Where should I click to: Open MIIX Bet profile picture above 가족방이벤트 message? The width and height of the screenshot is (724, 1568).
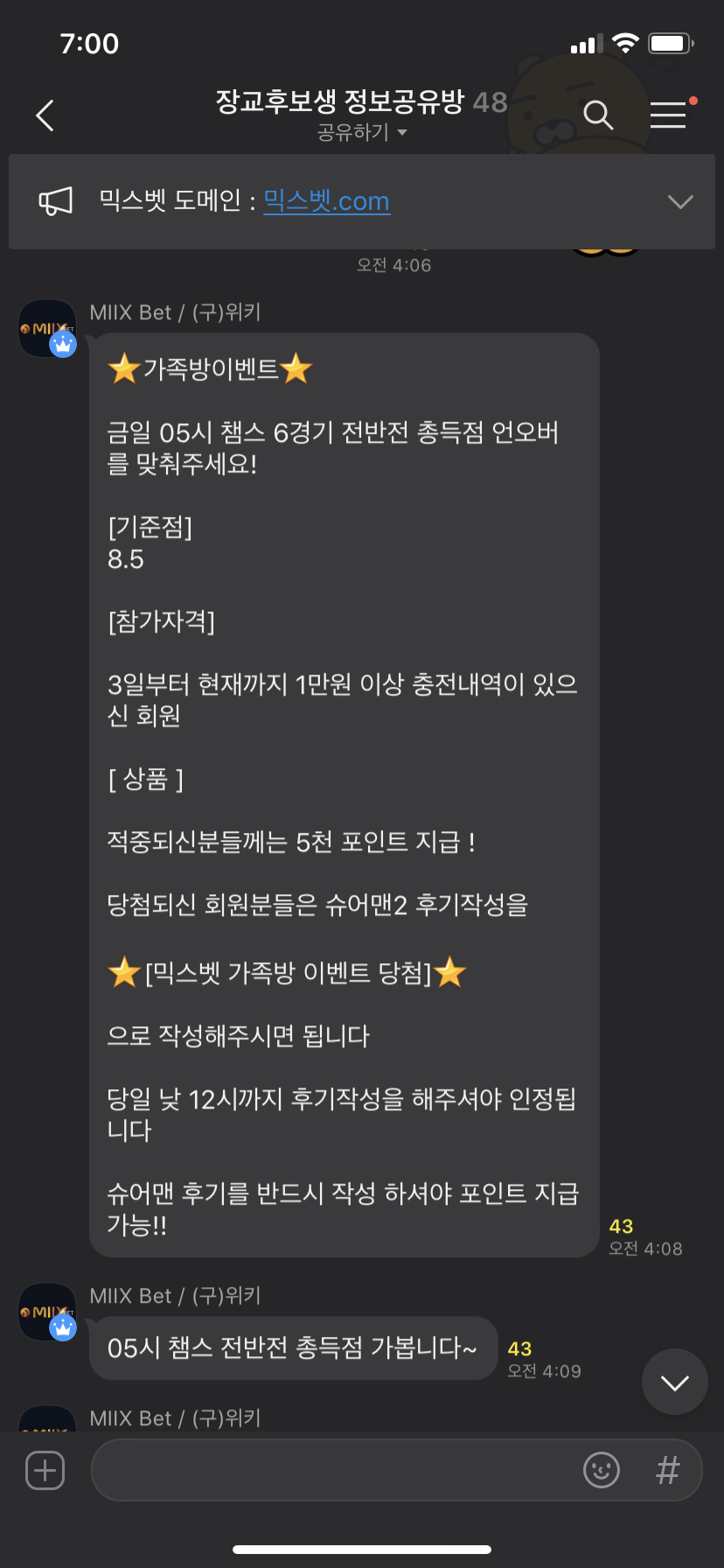47,328
